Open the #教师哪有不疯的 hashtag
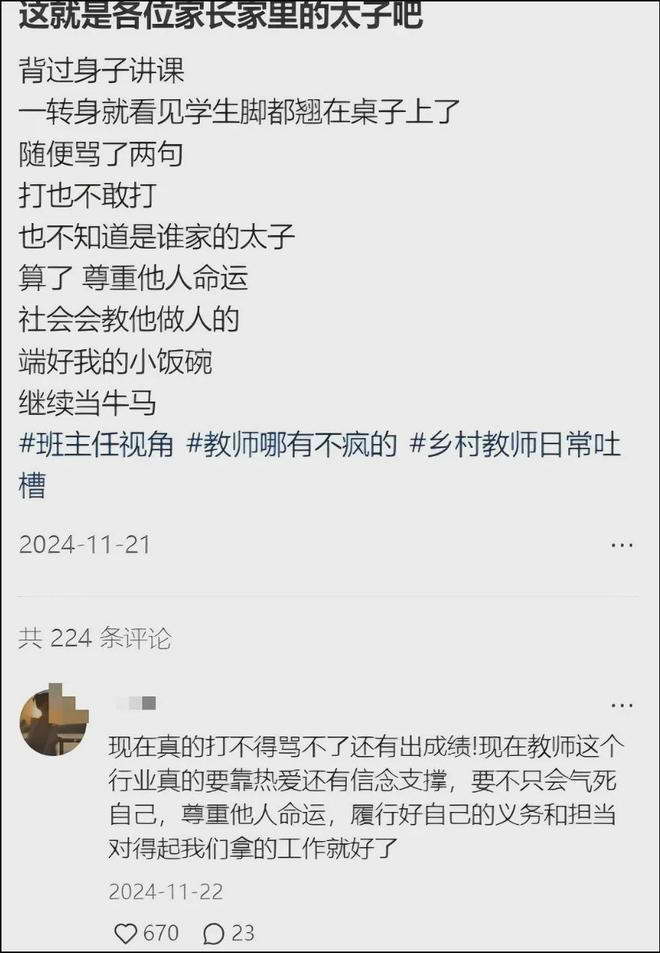Image resolution: width=660 pixels, height=953 pixels. [292, 445]
